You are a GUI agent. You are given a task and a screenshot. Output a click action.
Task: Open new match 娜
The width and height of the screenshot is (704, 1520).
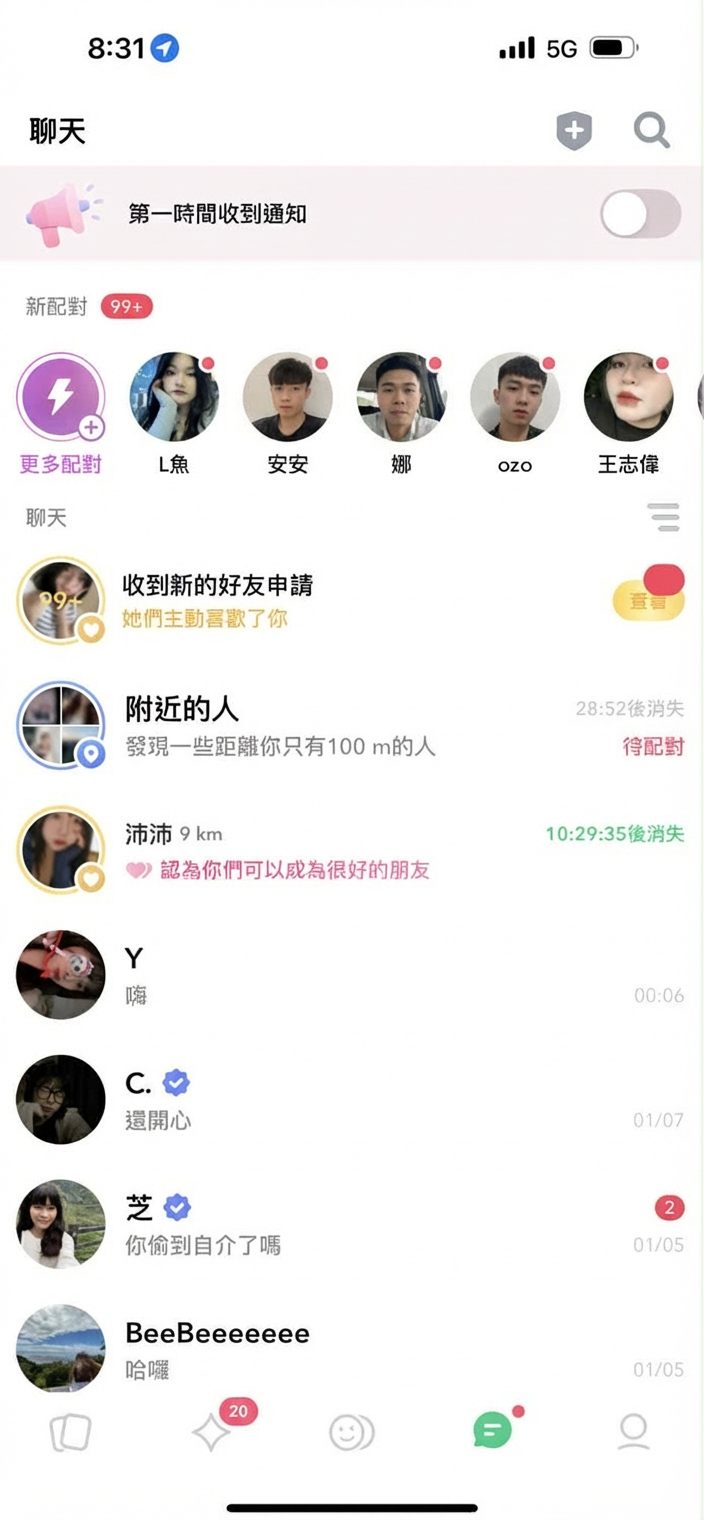click(x=401, y=398)
